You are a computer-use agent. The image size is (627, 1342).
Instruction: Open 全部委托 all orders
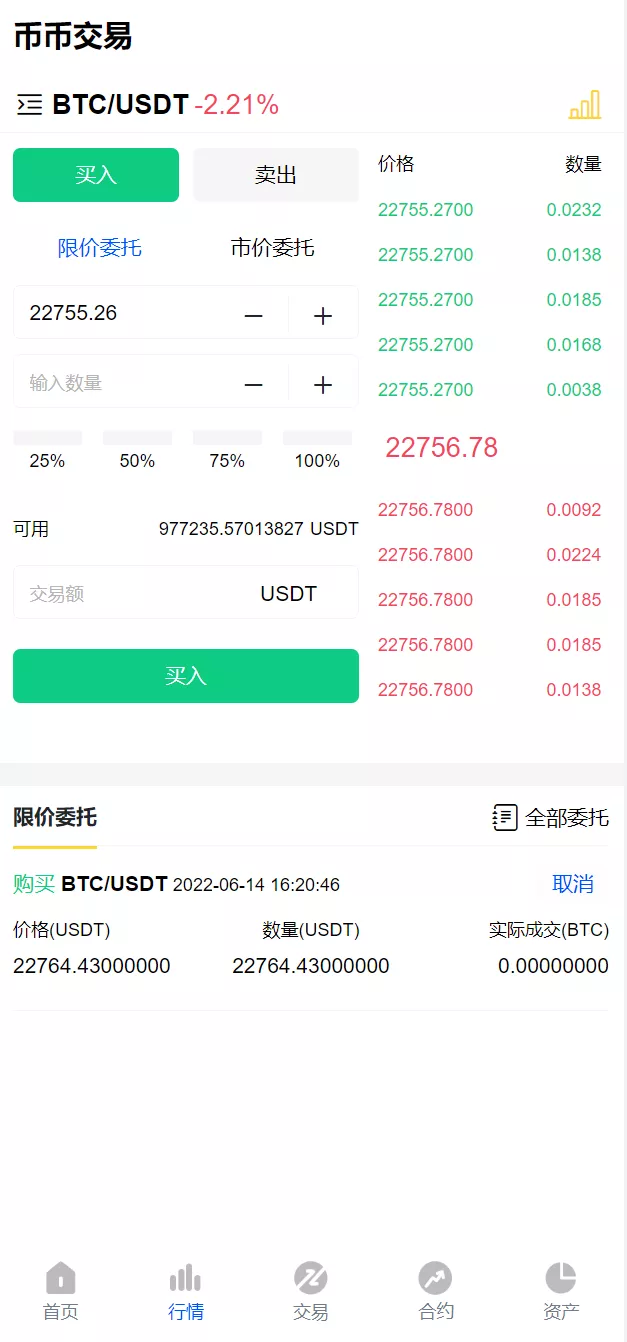coord(551,818)
